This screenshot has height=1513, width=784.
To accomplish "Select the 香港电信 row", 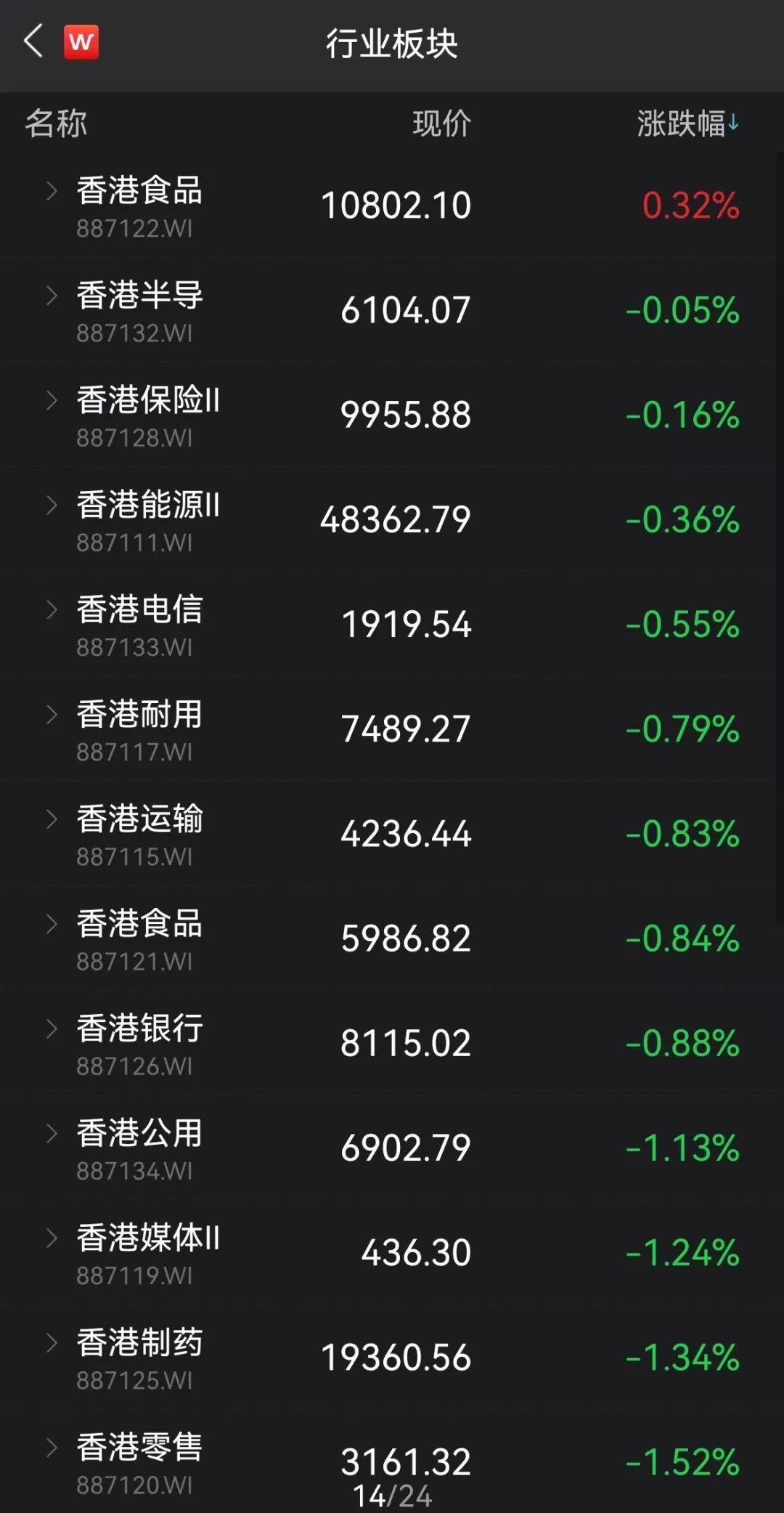I will point(392,624).
